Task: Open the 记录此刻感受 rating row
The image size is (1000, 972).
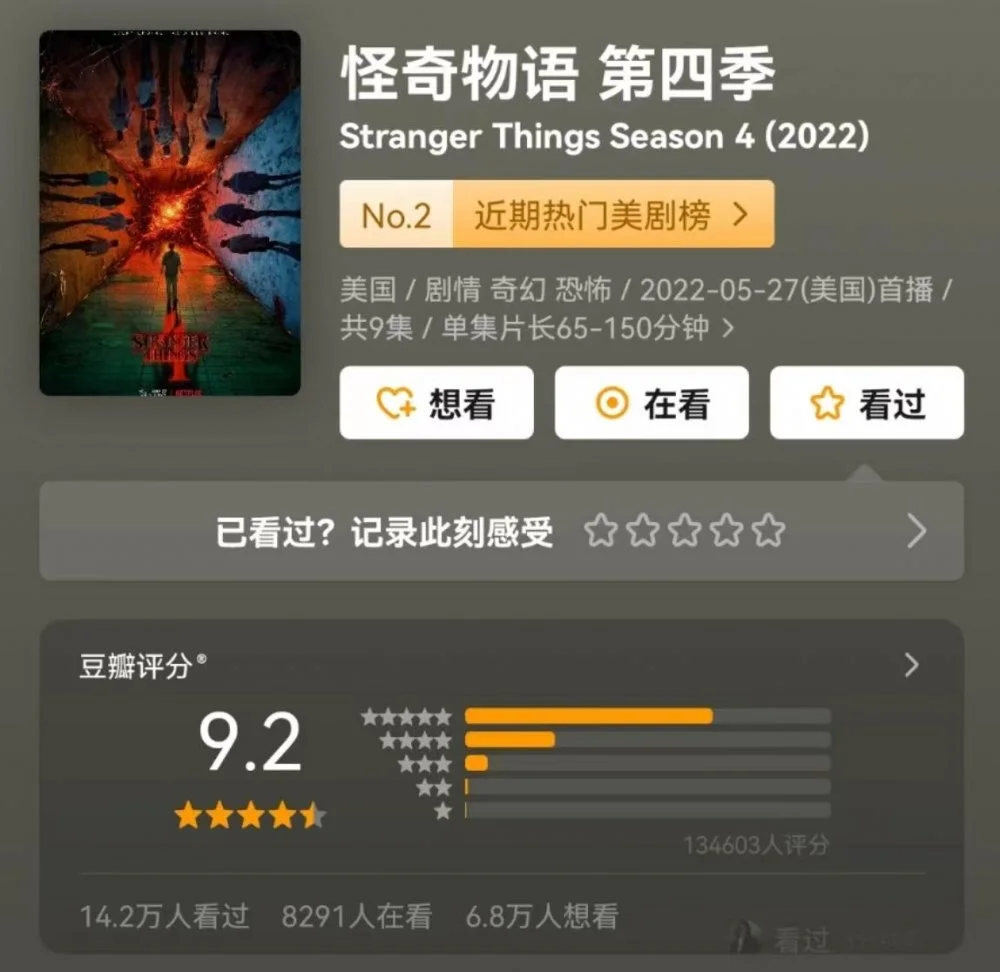Action: [501, 531]
